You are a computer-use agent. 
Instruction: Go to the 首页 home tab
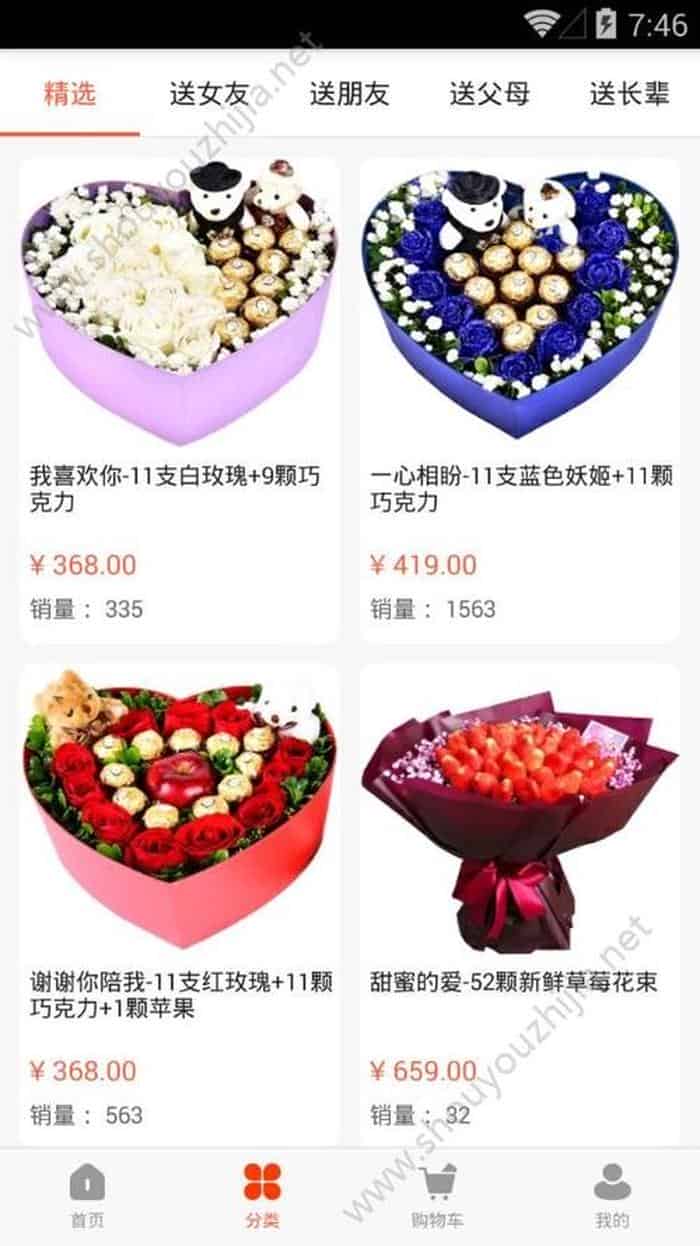pos(87,1196)
